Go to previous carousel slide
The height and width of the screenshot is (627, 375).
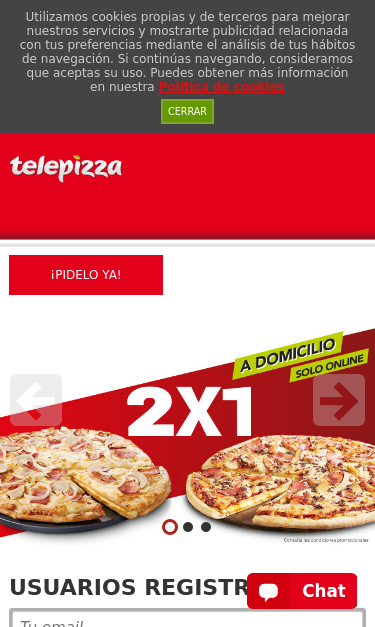[36, 400]
